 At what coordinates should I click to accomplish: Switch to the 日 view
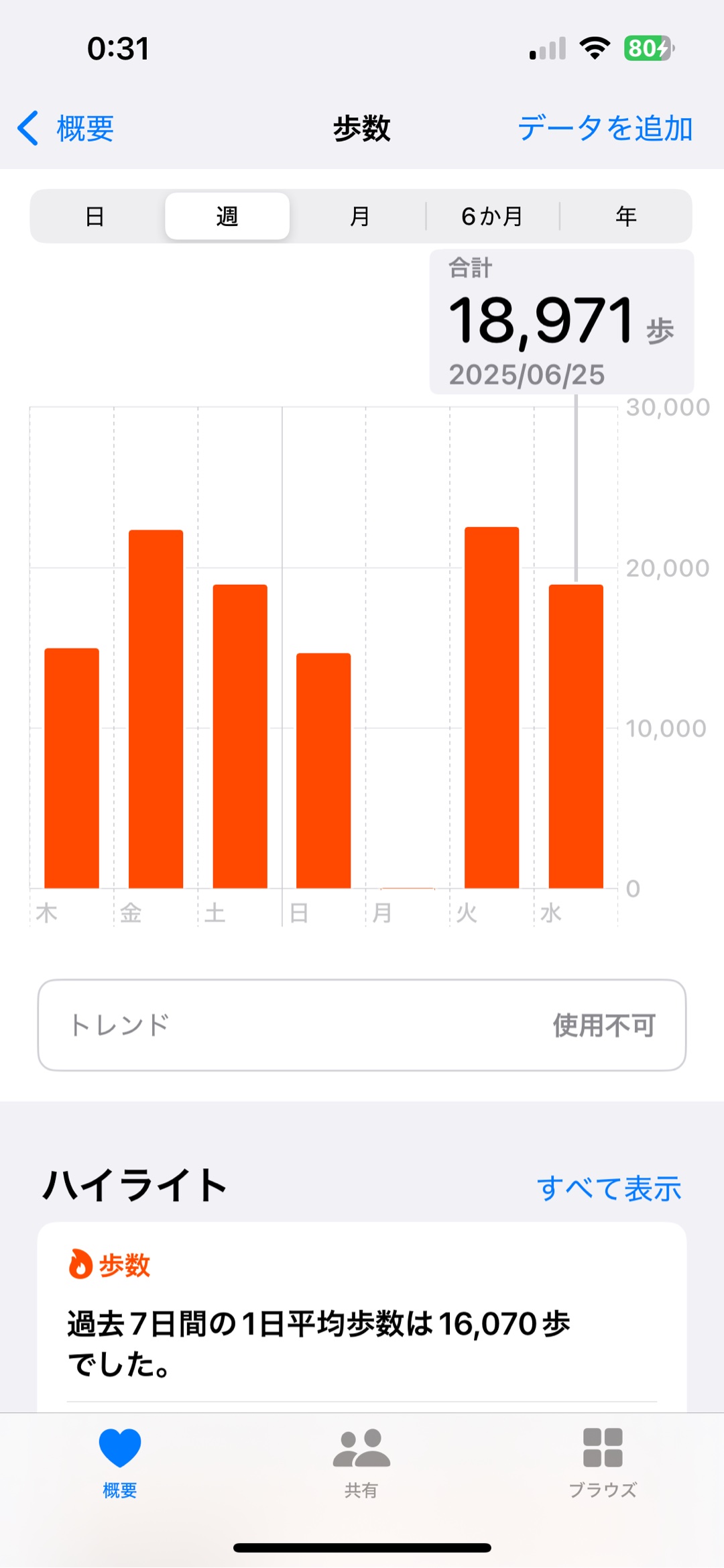click(x=95, y=216)
